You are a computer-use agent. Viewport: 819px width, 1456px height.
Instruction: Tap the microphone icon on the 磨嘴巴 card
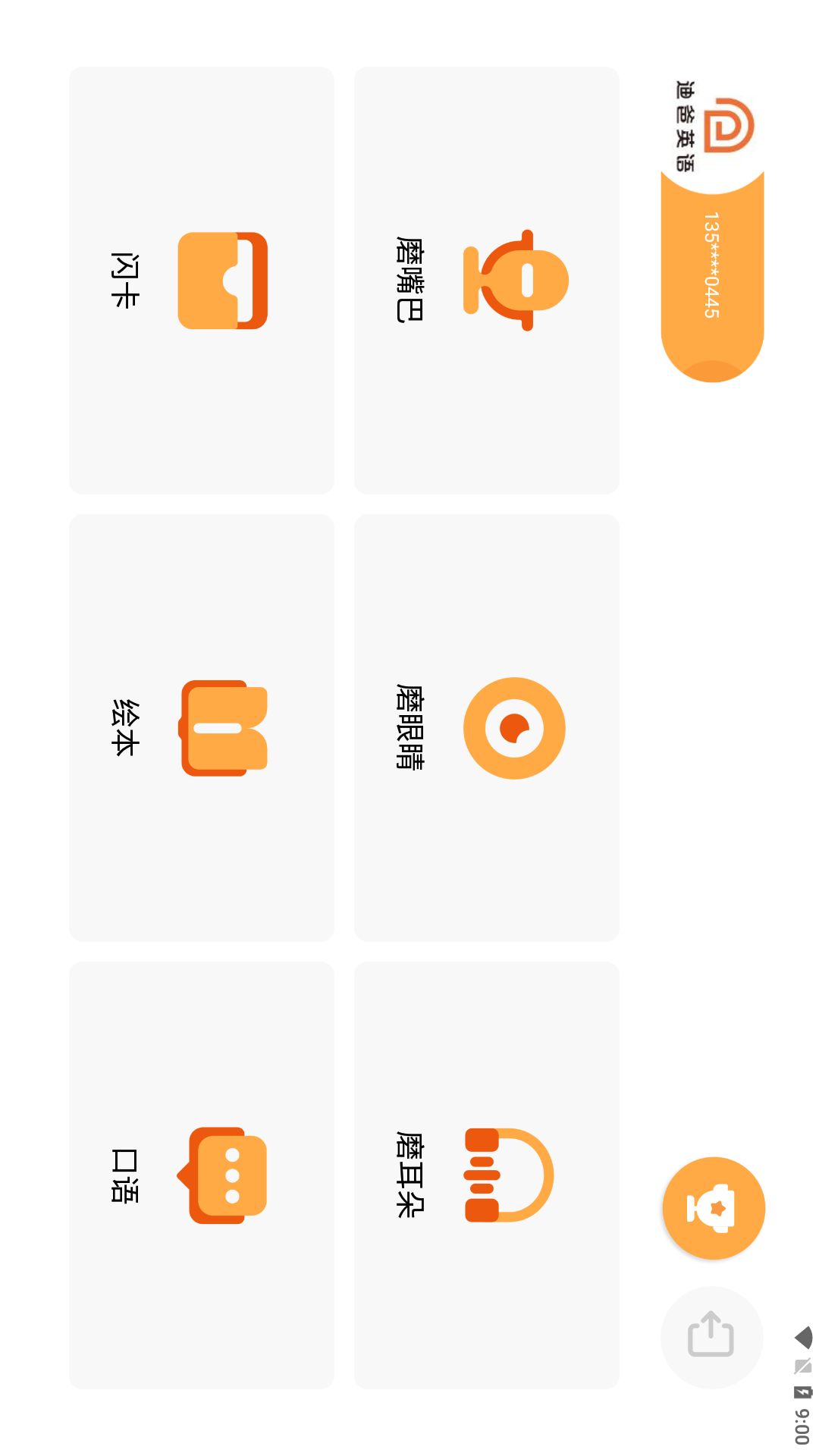tap(516, 279)
